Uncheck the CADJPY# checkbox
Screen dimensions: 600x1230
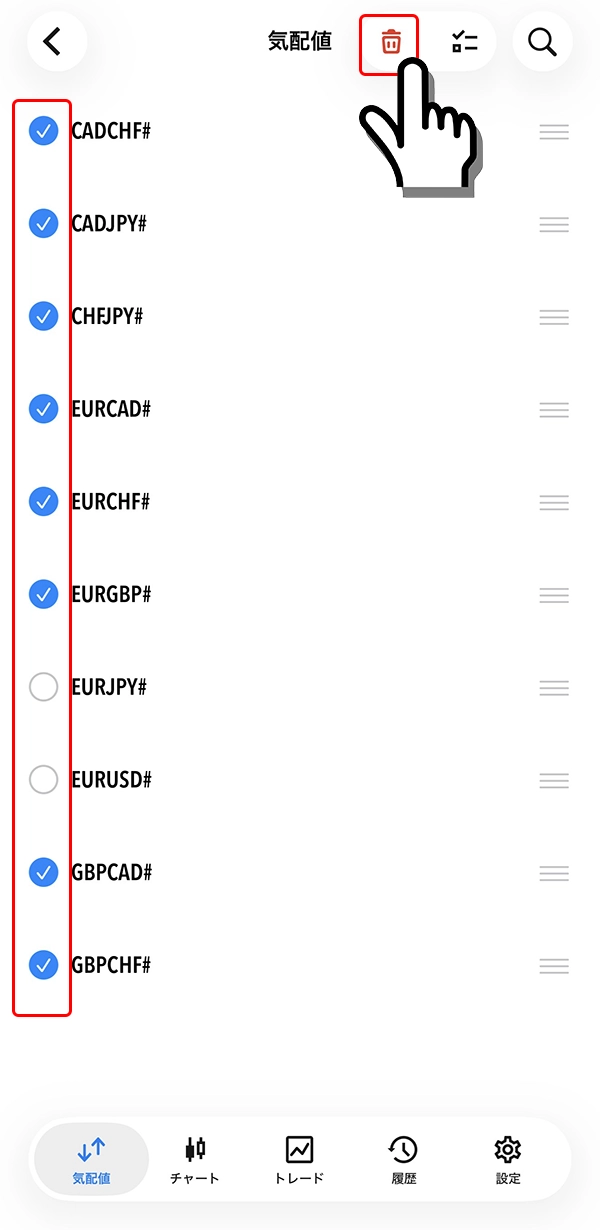(x=43, y=224)
